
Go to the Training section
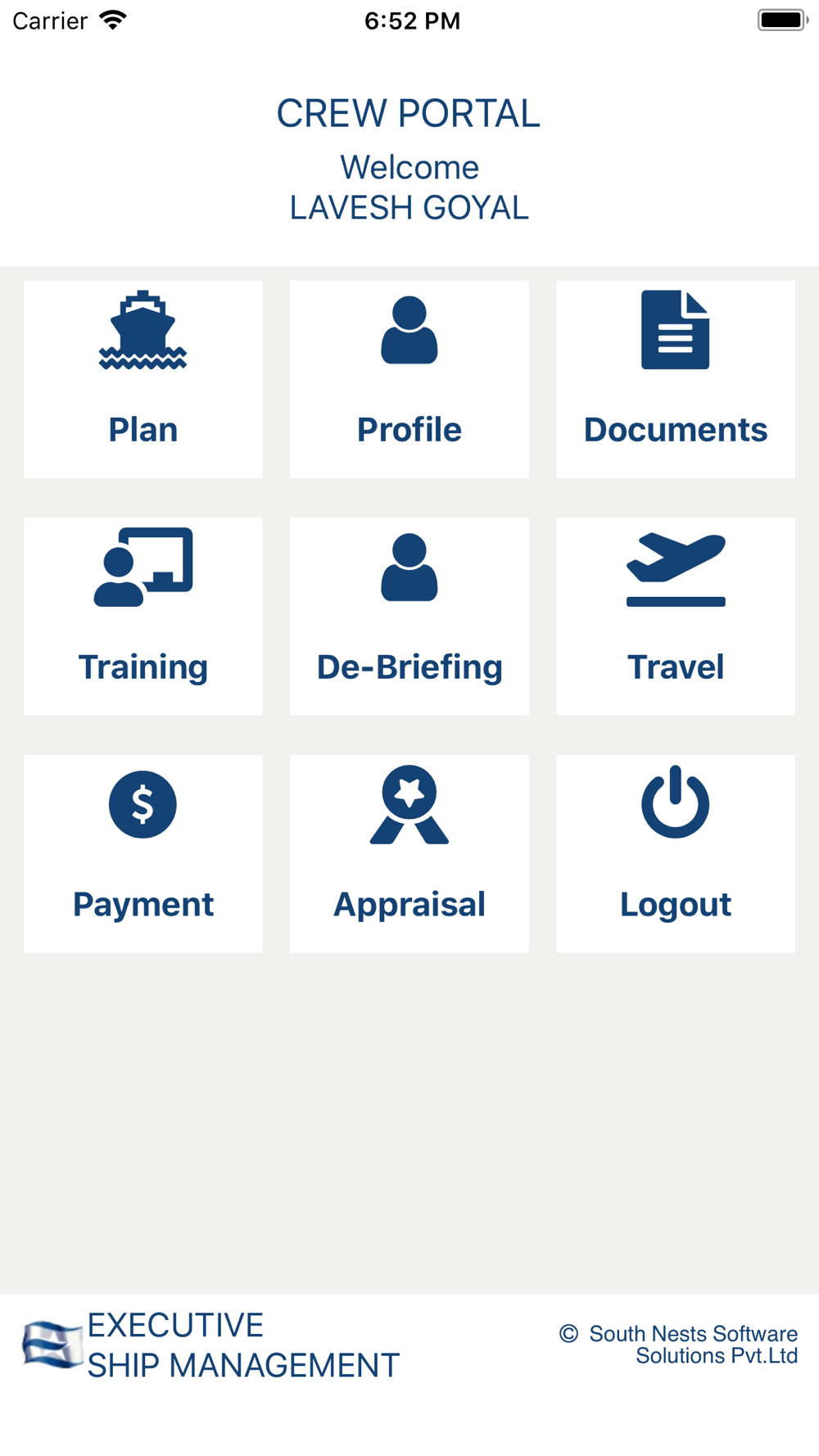(x=143, y=616)
